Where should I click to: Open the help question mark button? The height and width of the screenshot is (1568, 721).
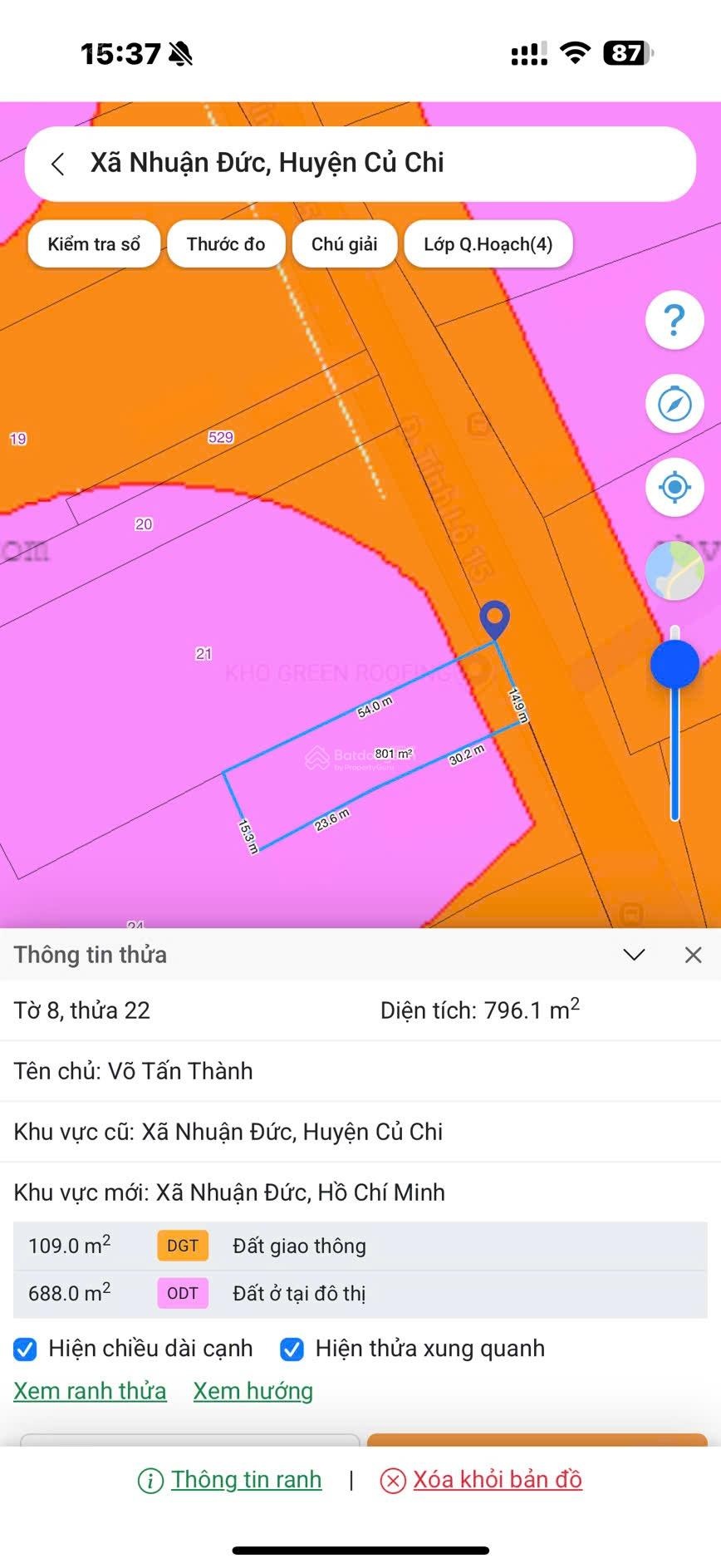point(674,320)
